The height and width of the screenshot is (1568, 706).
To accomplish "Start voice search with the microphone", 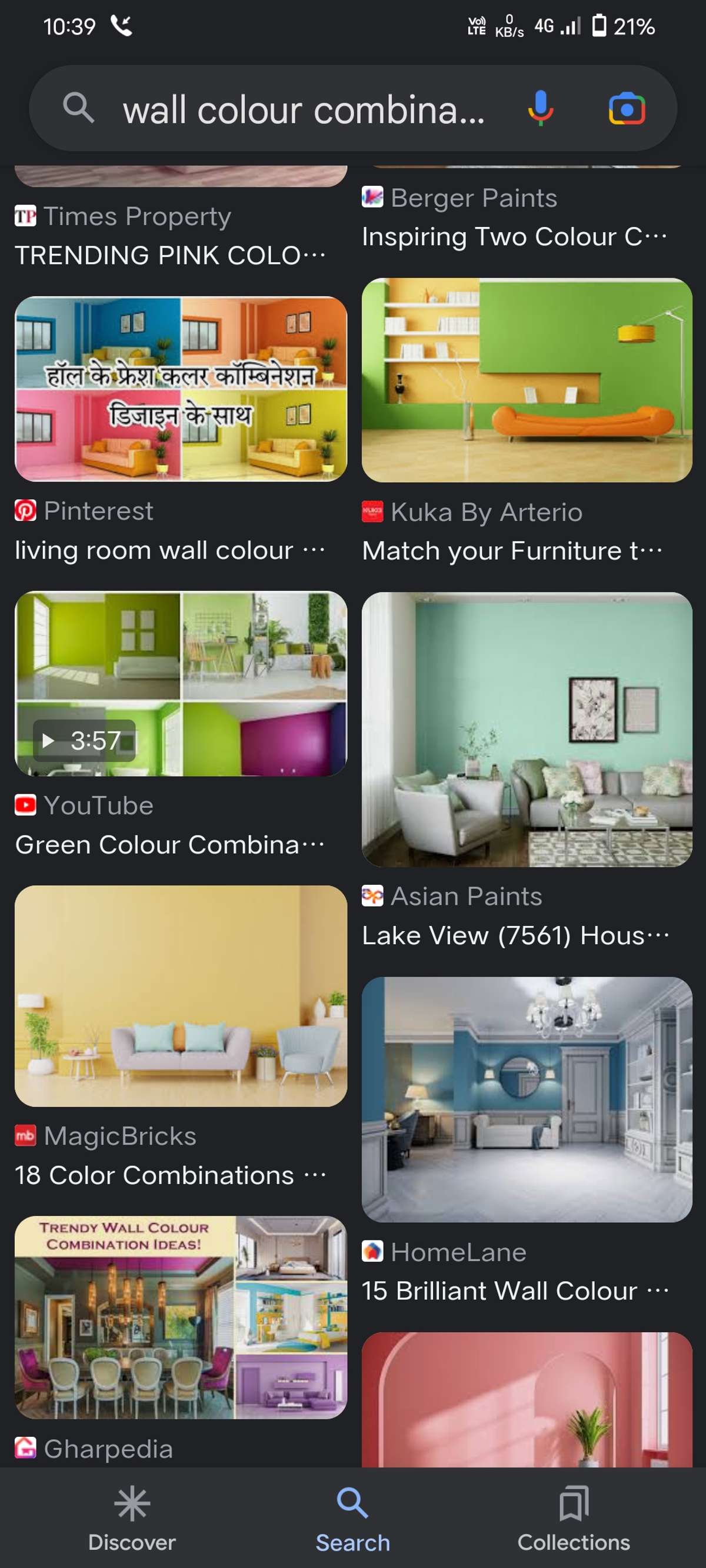I will coord(540,108).
